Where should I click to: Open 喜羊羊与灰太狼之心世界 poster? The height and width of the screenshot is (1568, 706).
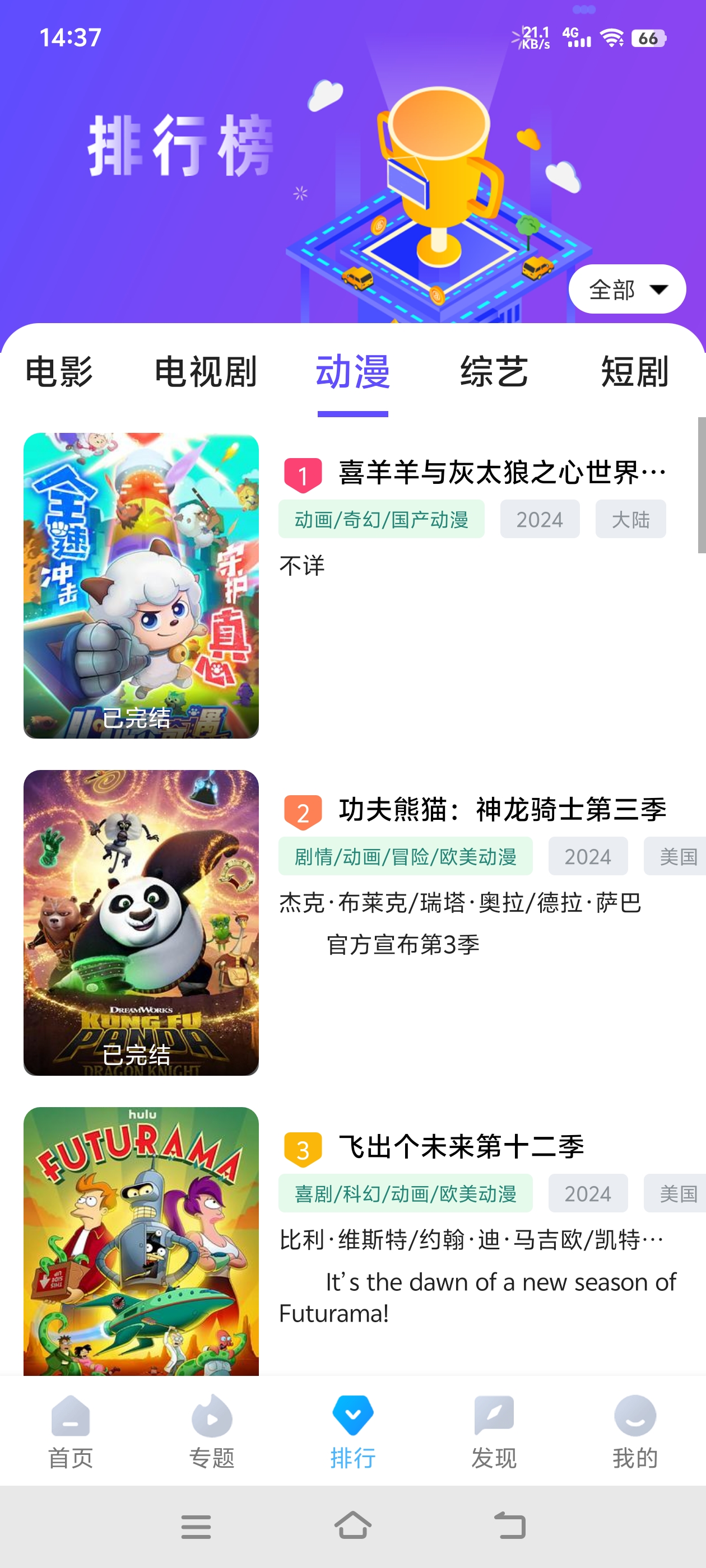[x=141, y=586]
